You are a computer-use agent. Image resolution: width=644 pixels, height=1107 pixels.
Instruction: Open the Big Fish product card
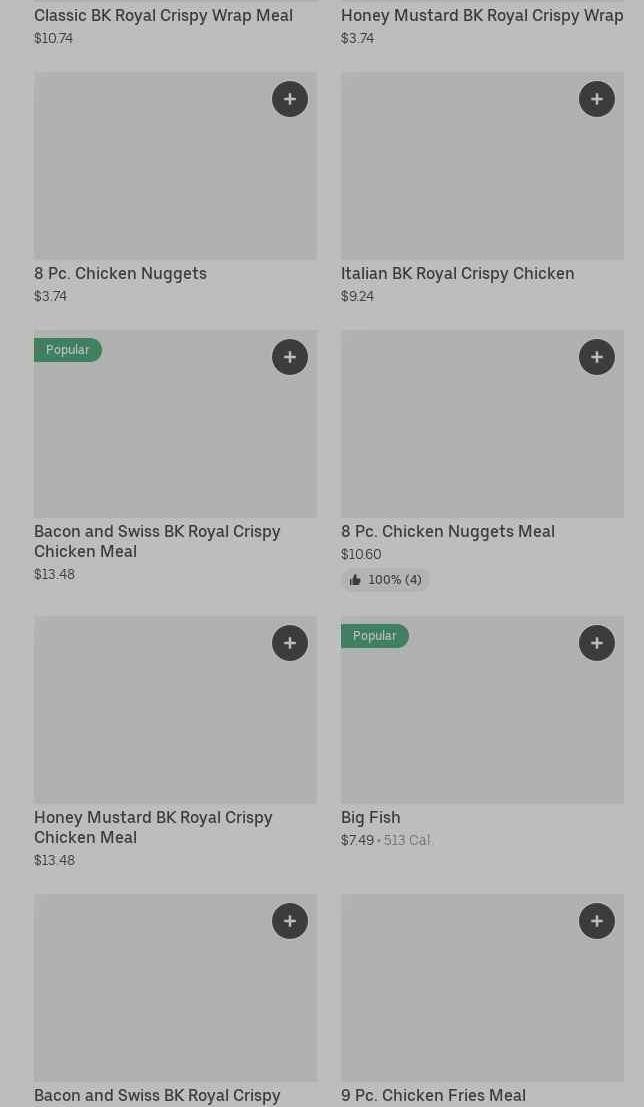[482, 733]
